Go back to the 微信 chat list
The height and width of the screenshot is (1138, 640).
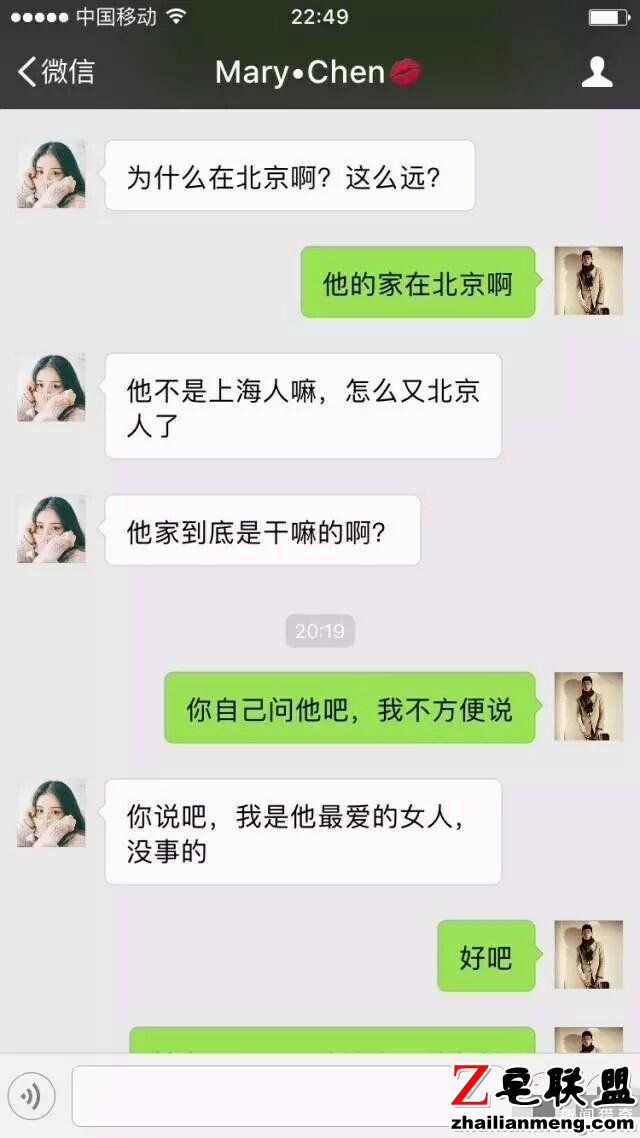56,72
